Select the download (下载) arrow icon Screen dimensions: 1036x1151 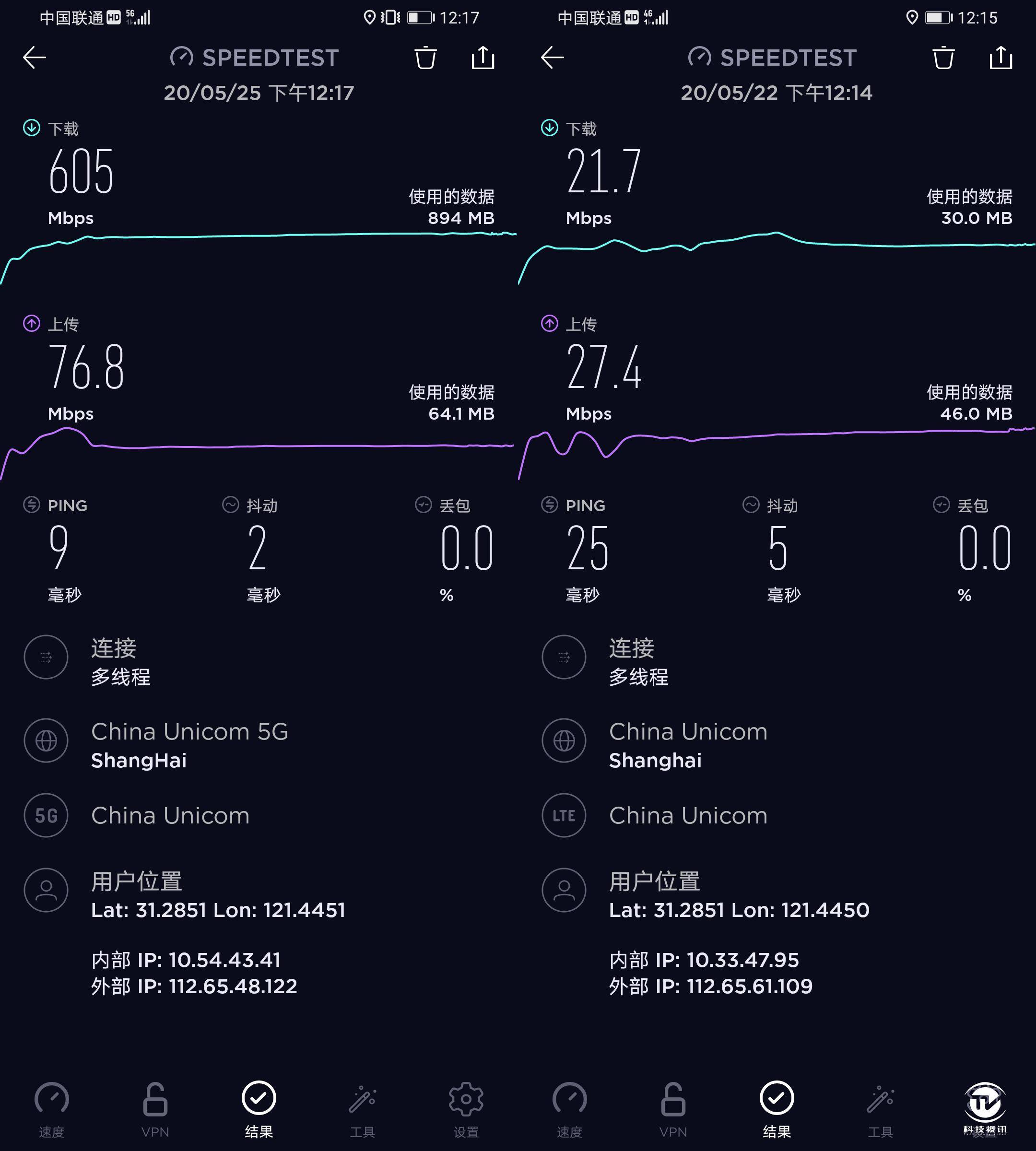pos(31,129)
